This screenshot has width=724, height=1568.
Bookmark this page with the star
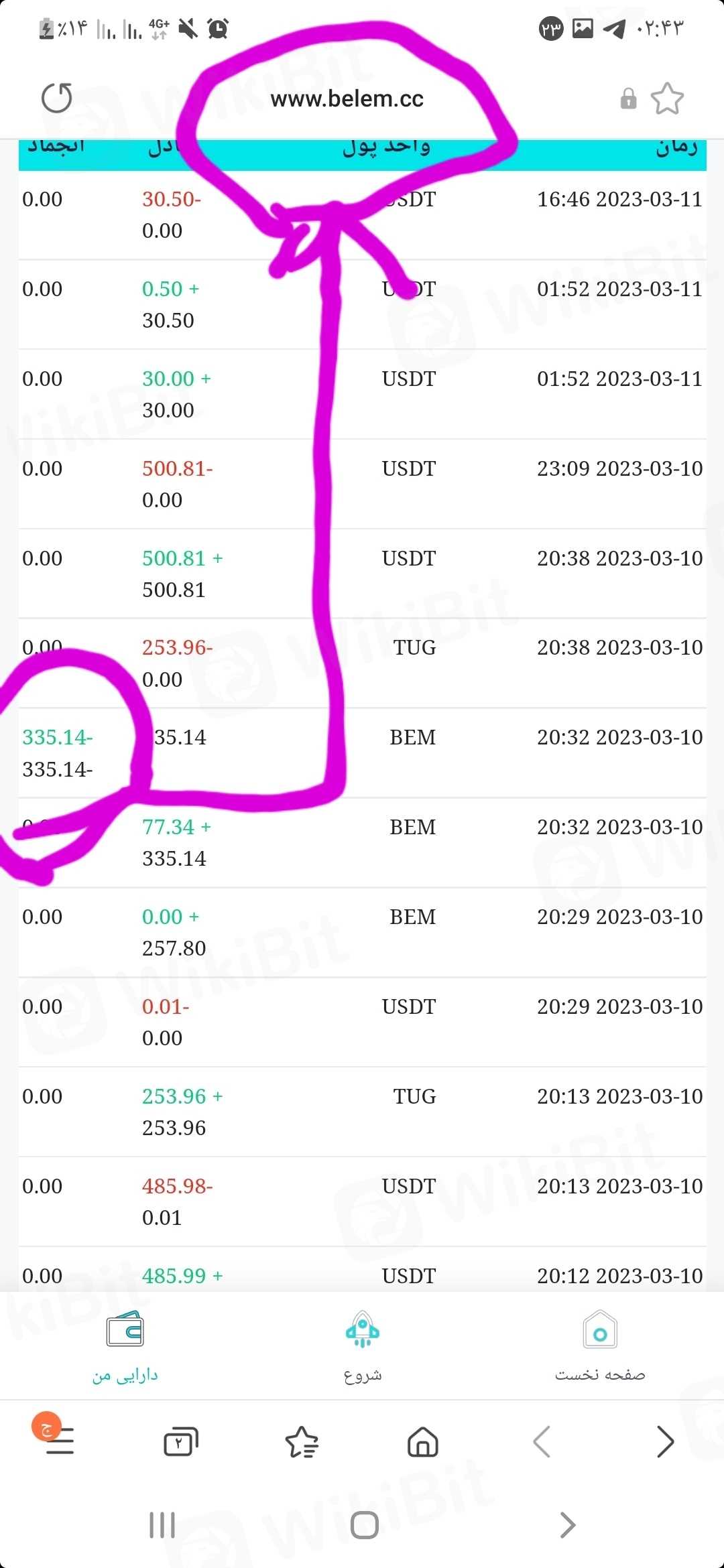pyautogui.click(x=667, y=99)
